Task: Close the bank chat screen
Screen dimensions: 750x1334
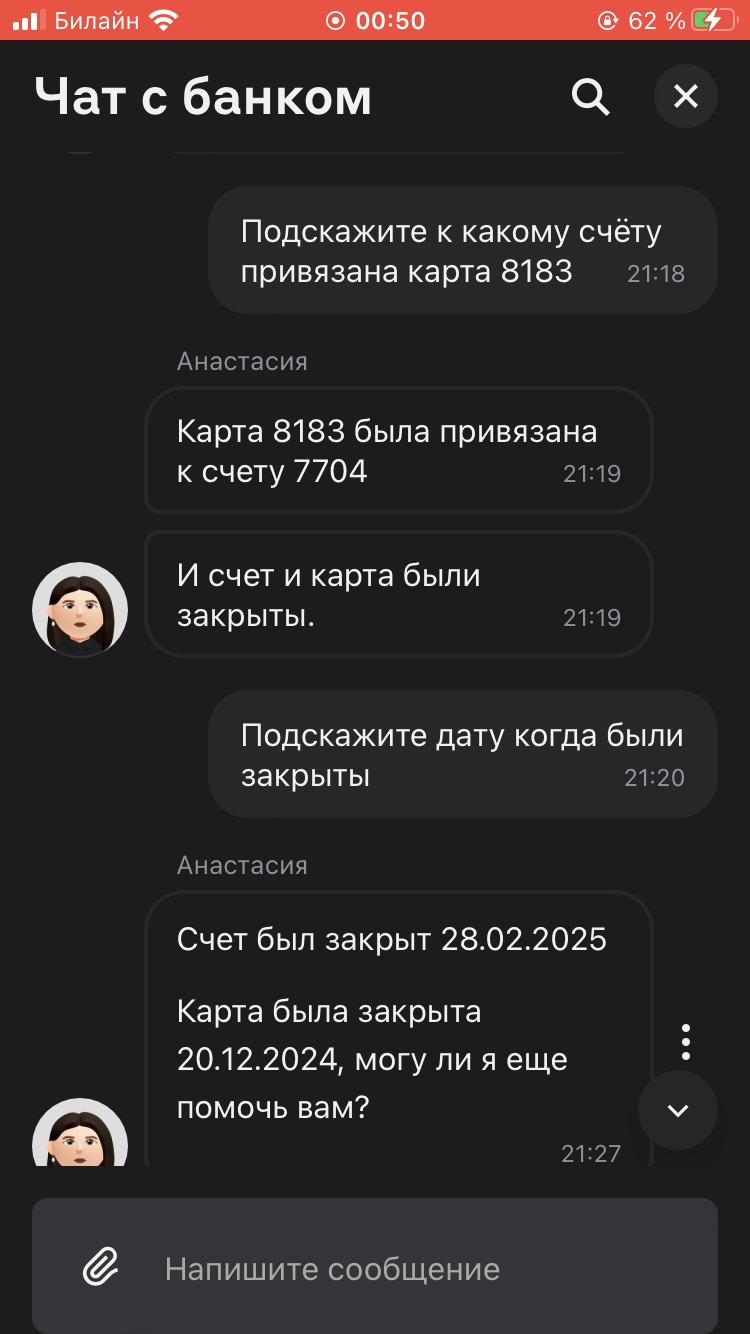Action: pos(685,96)
